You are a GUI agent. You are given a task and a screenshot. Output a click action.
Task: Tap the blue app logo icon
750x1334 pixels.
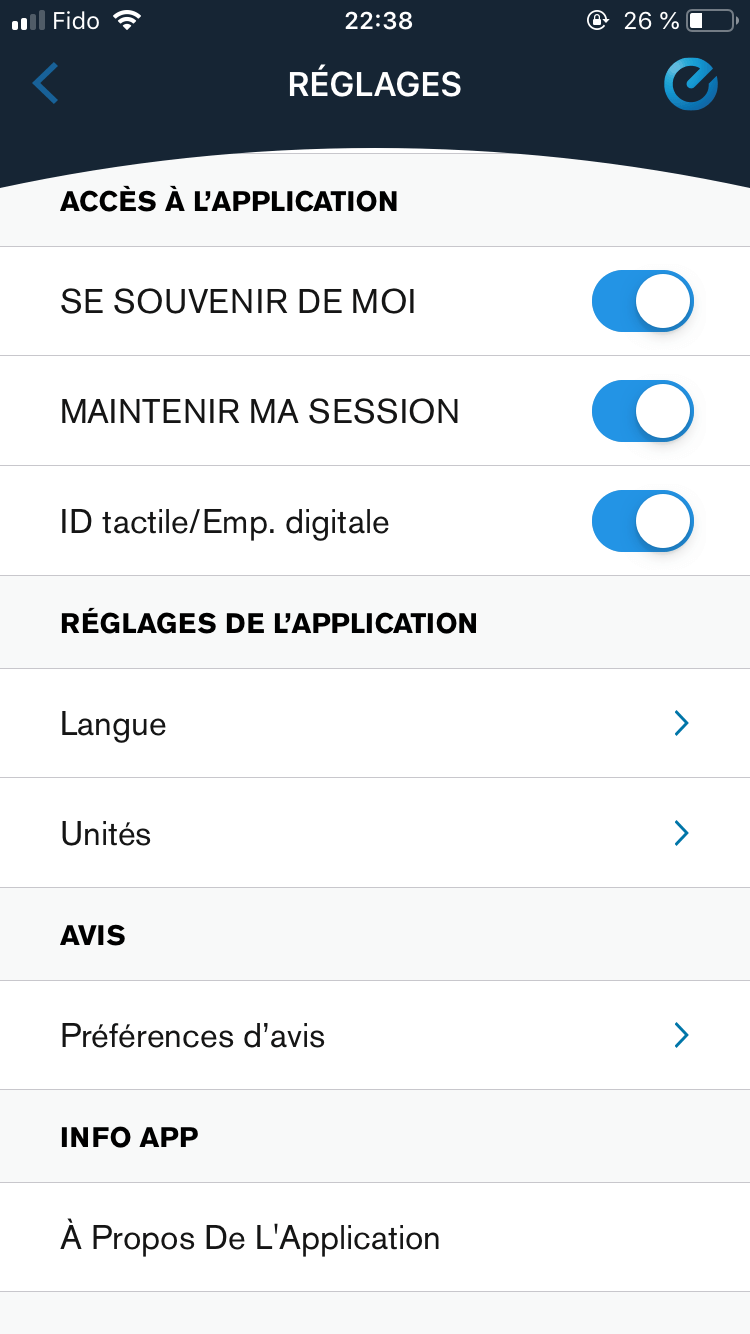tap(691, 84)
